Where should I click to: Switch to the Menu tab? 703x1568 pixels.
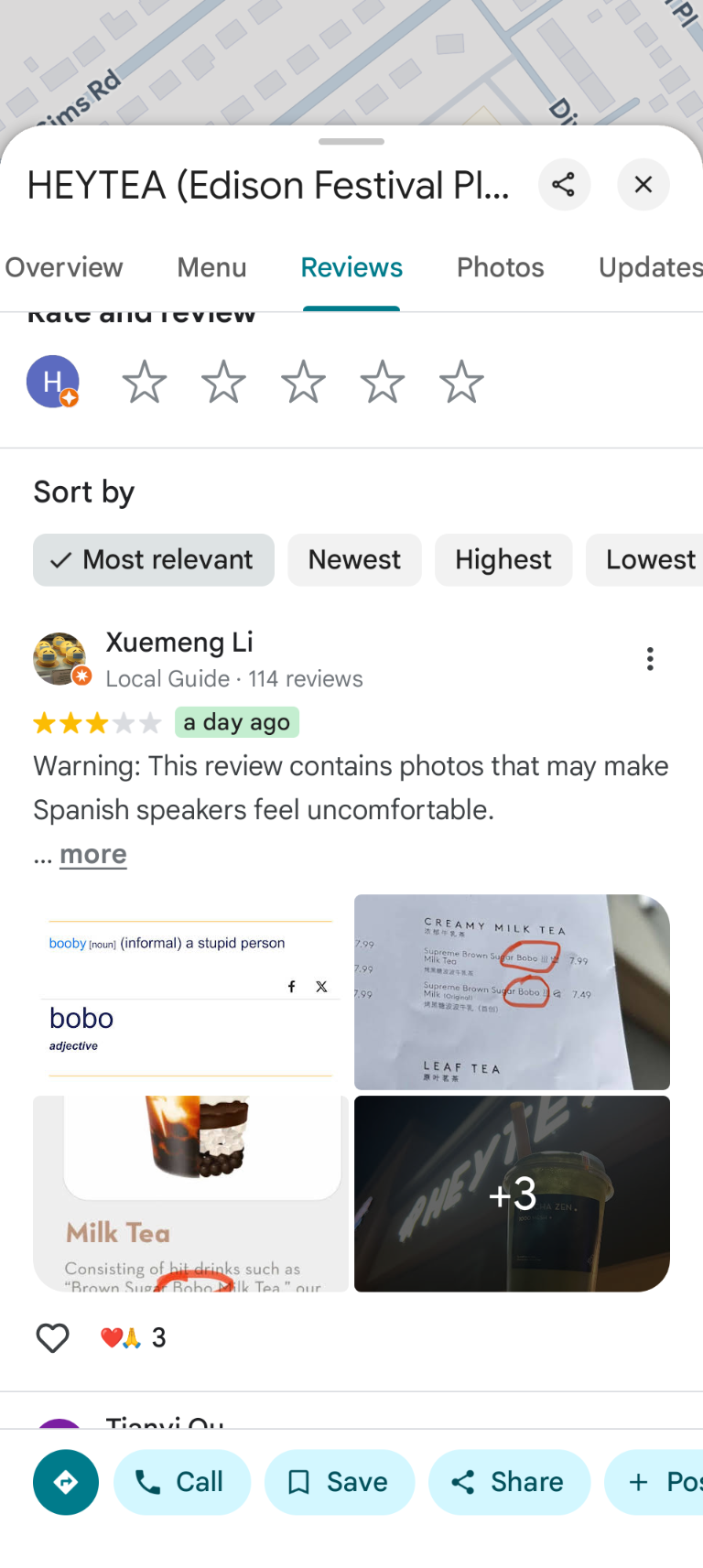tap(211, 267)
